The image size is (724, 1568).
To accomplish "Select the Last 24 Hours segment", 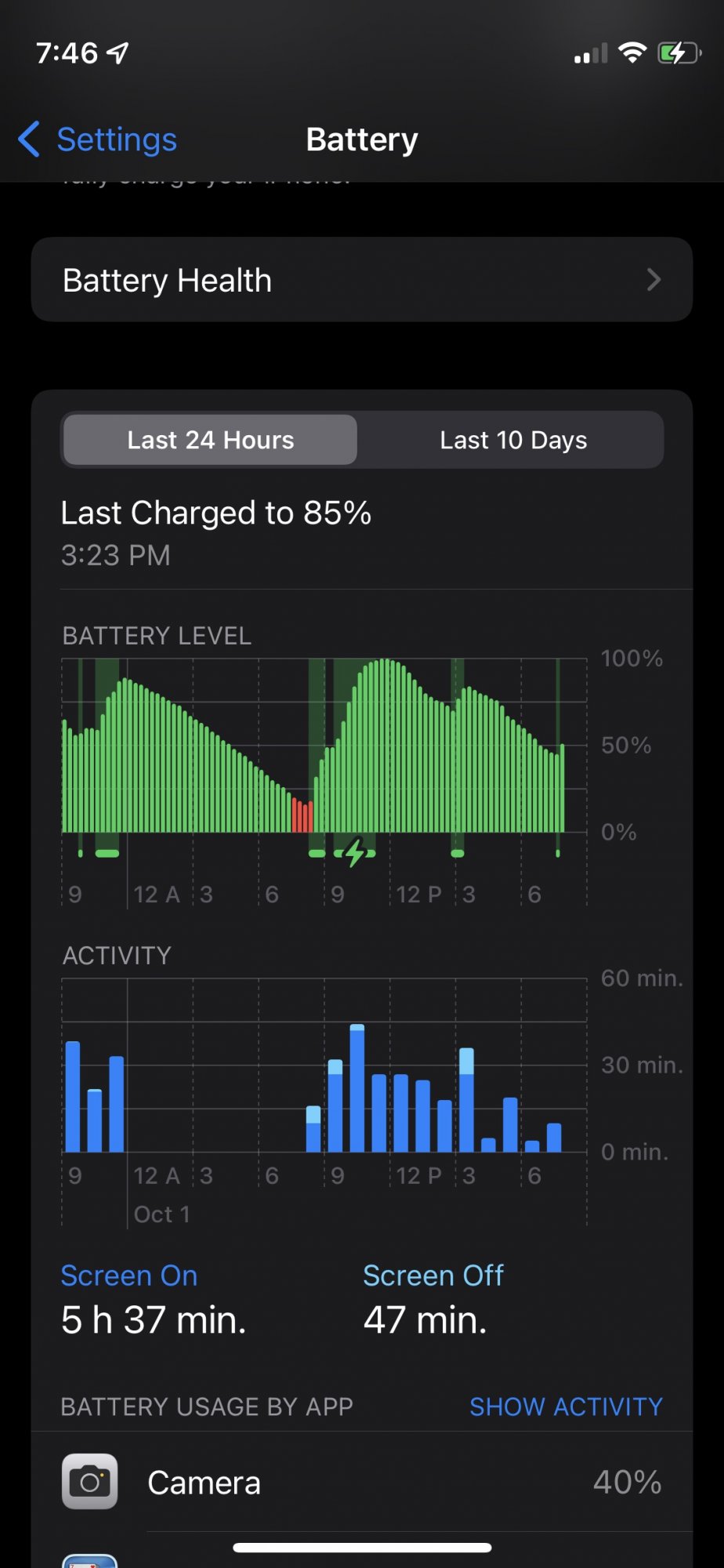I will tap(210, 440).
